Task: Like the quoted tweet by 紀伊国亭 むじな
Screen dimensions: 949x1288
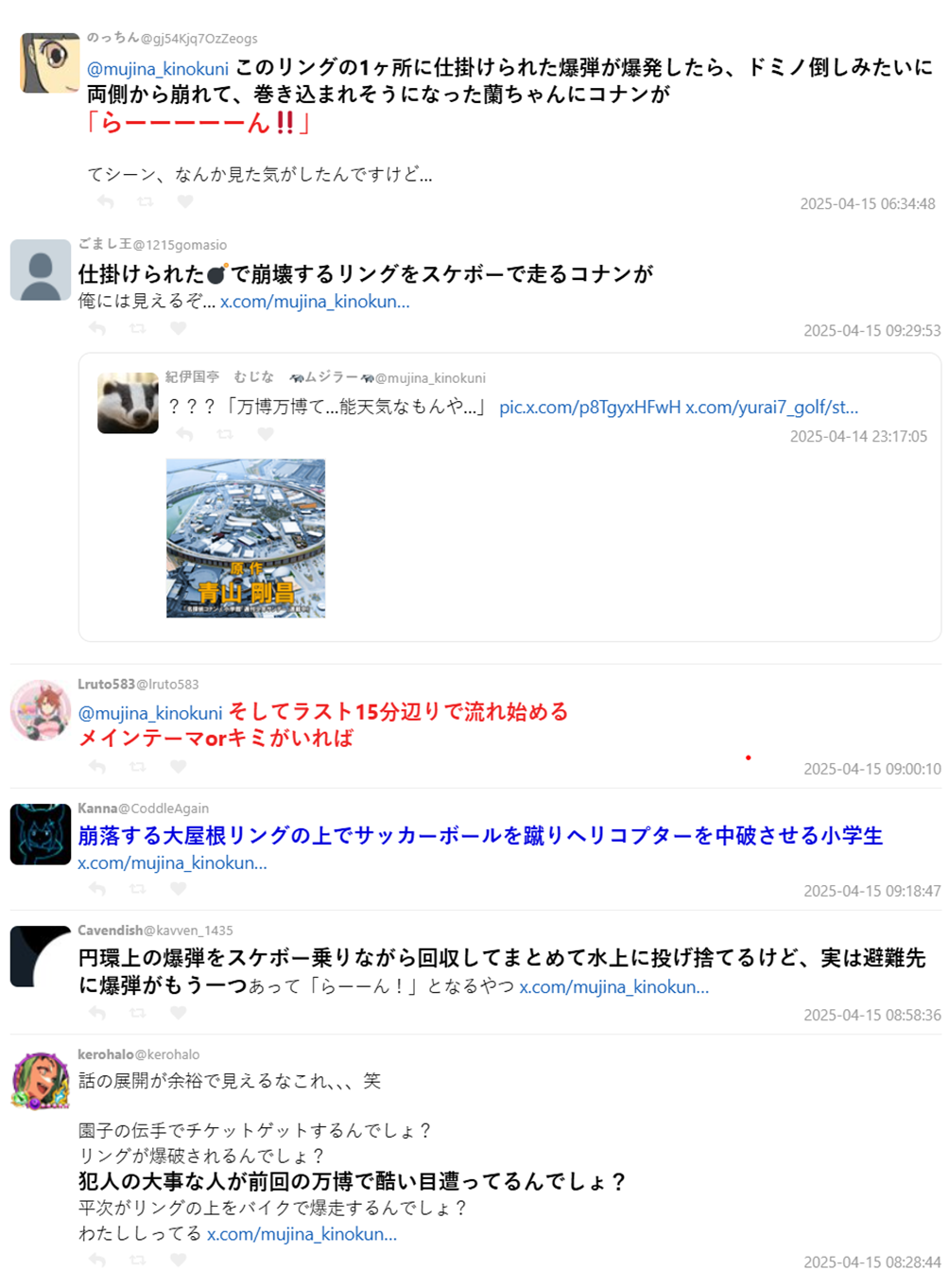Action: [x=266, y=434]
